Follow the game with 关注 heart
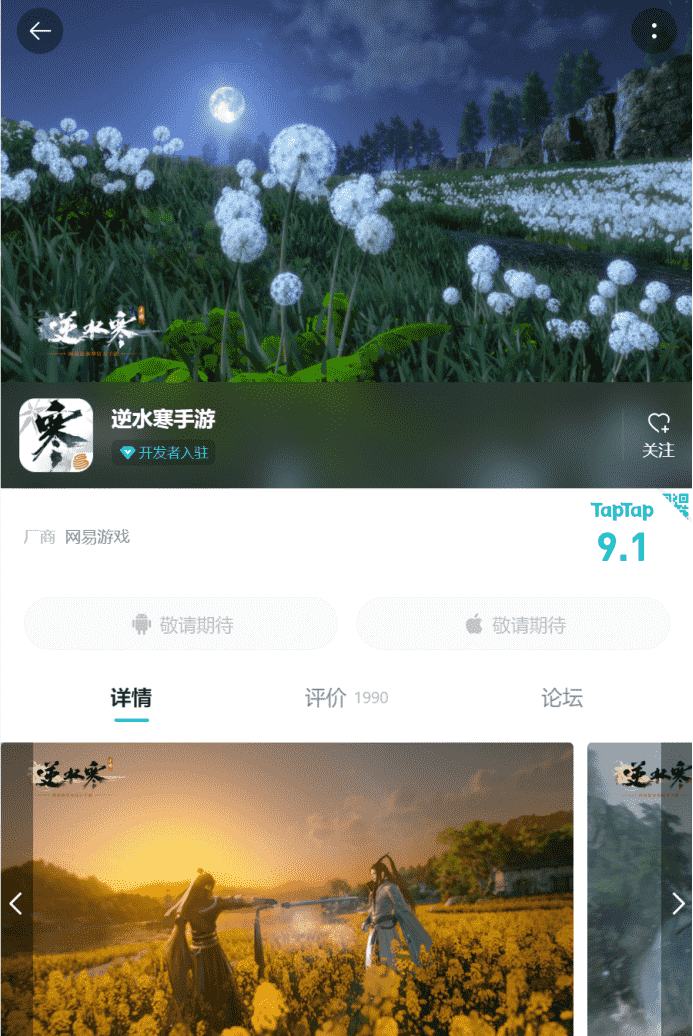Screen dimensions: 693x1036 [658, 435]
